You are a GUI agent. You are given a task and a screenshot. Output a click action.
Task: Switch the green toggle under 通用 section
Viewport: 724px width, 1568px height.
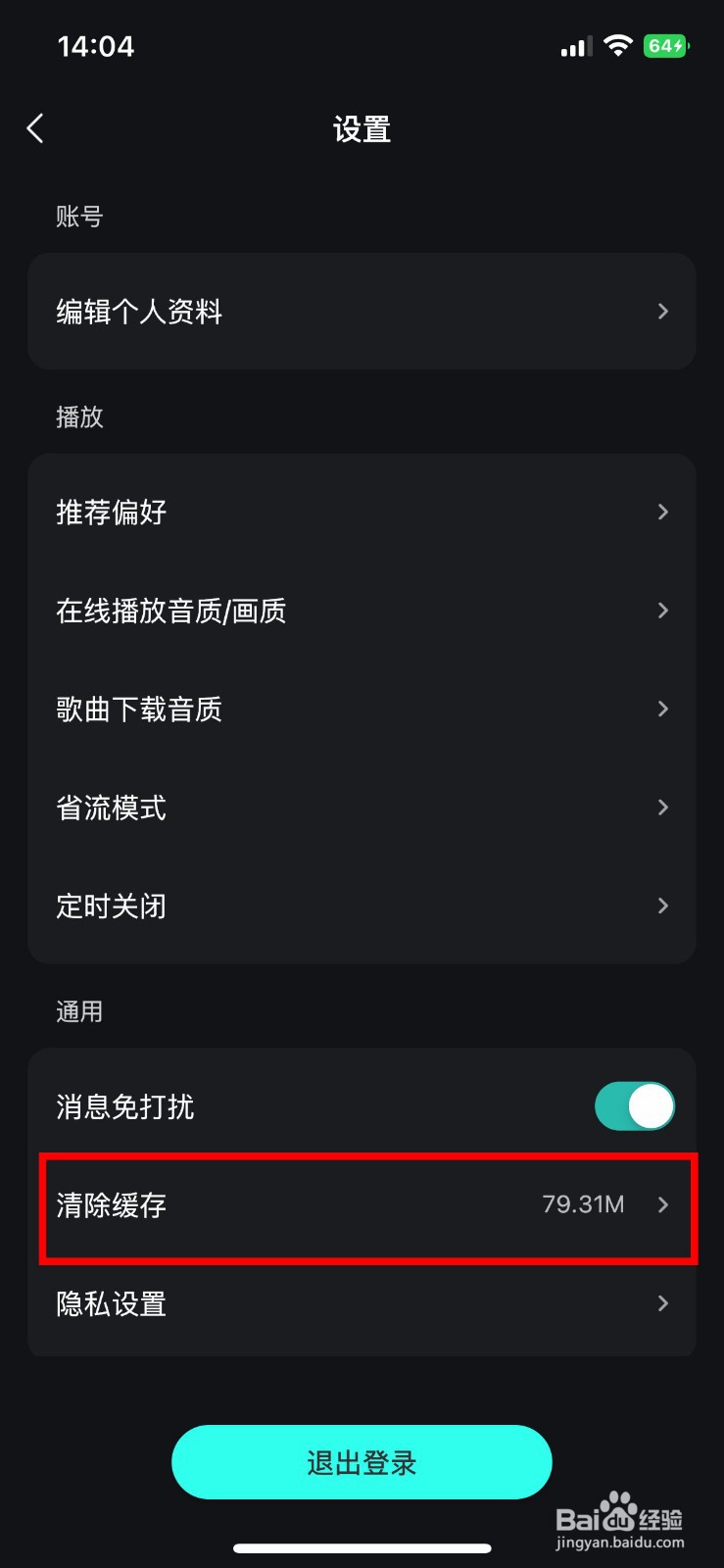point(634,1105)
